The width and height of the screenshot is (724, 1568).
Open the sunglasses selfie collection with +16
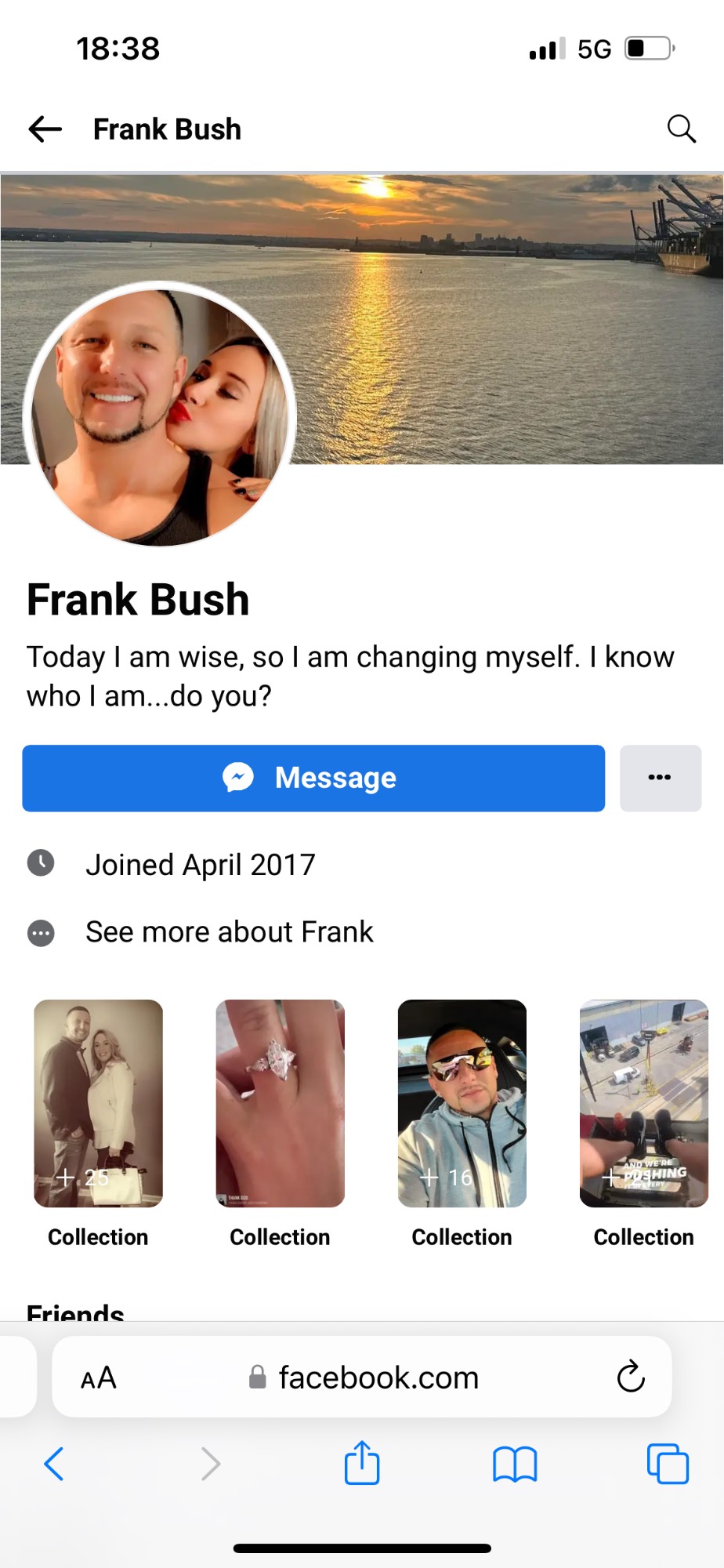462,1103
